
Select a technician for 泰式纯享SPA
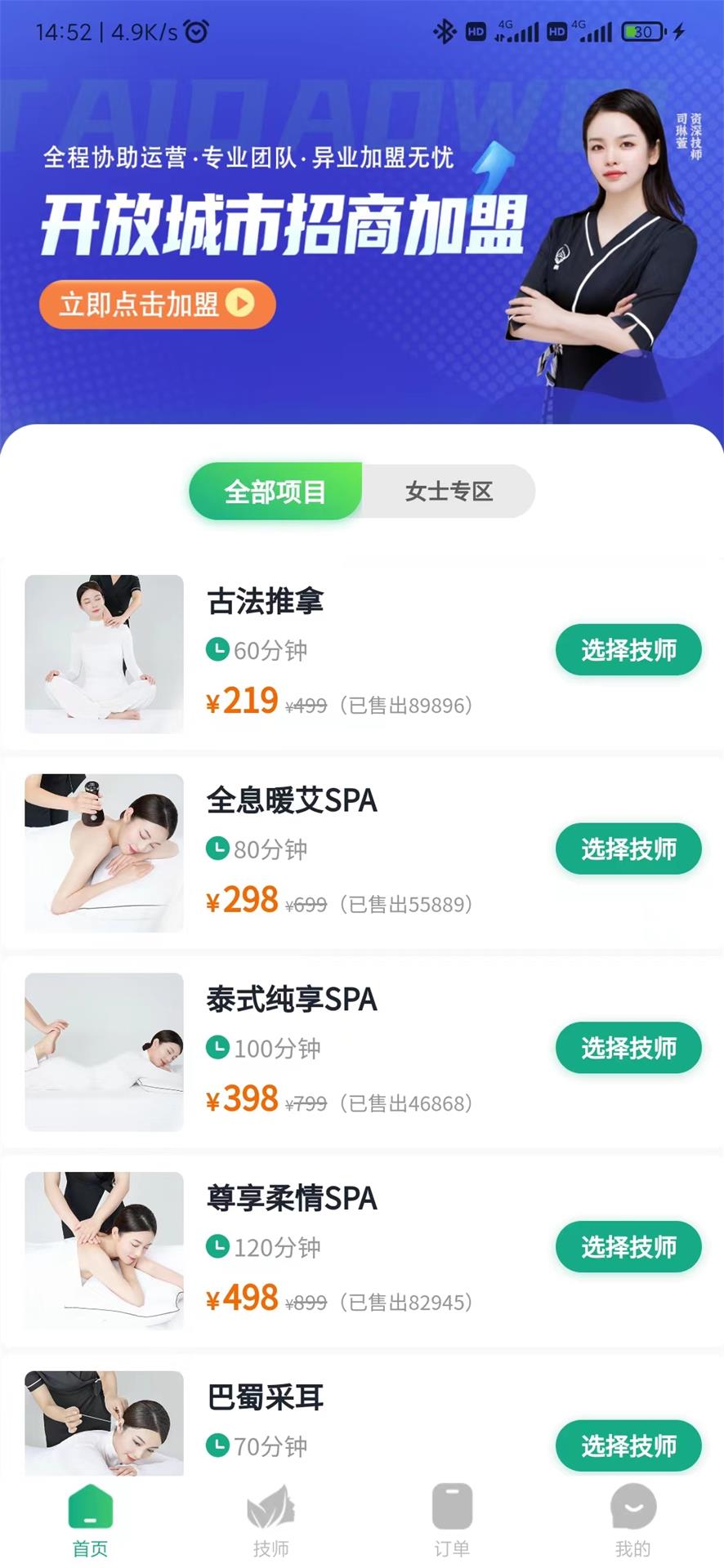coord(628,1048)
